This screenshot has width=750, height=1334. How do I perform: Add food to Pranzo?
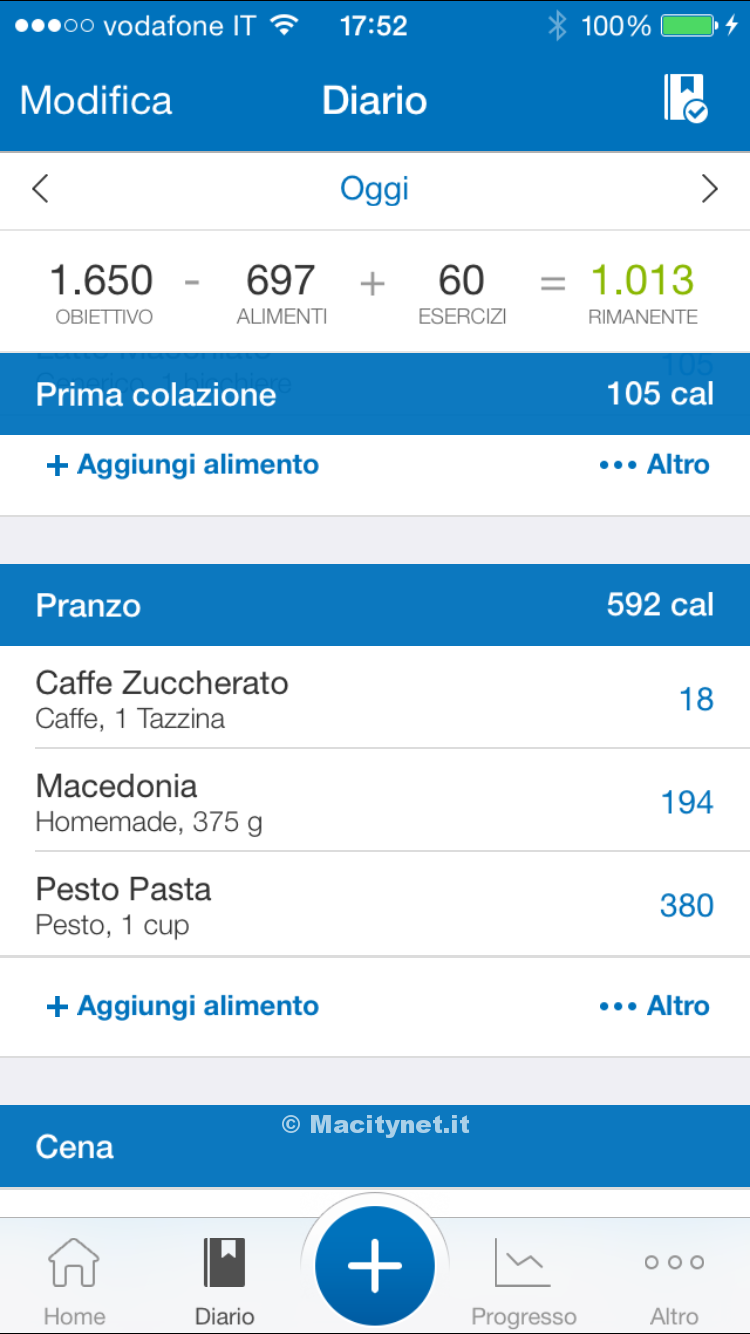184,1006
